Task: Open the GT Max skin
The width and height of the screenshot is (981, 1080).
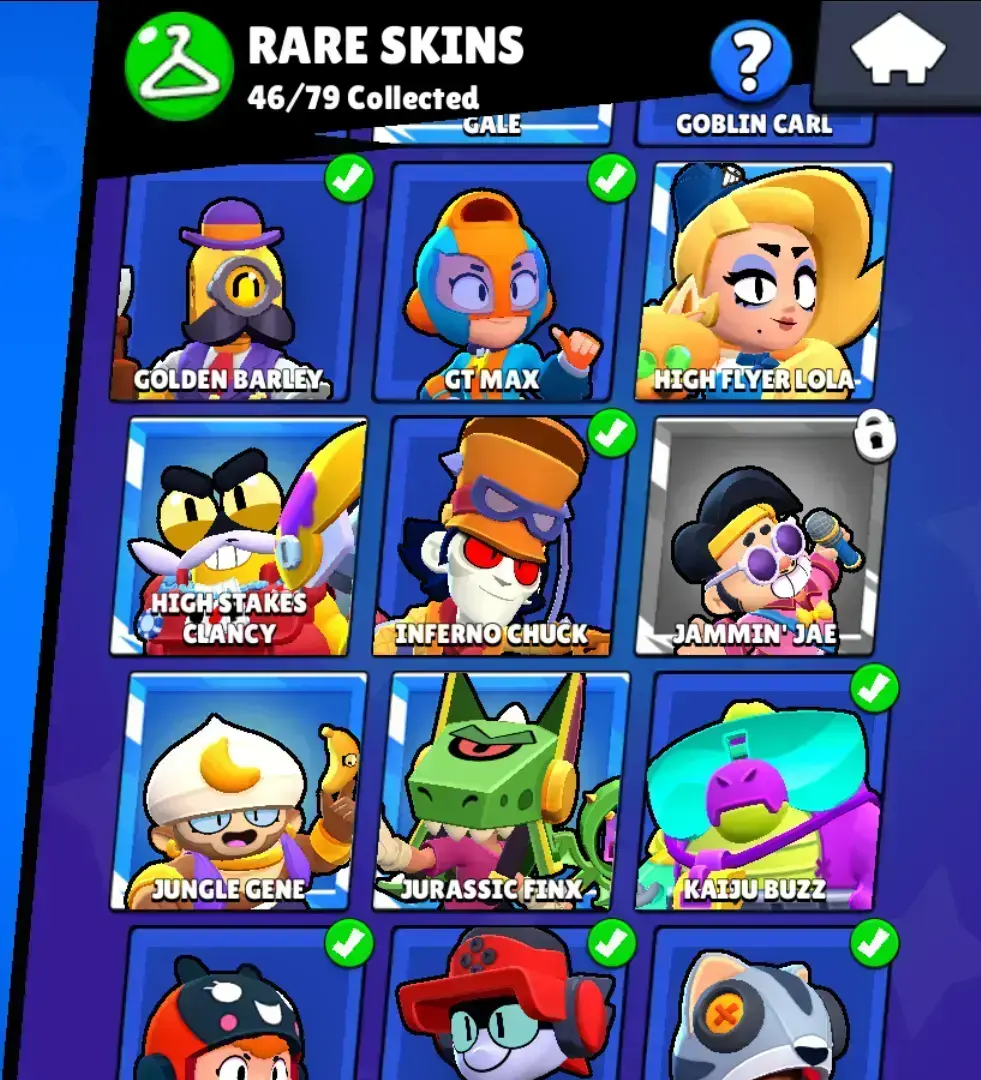Action: pos(502,285)
